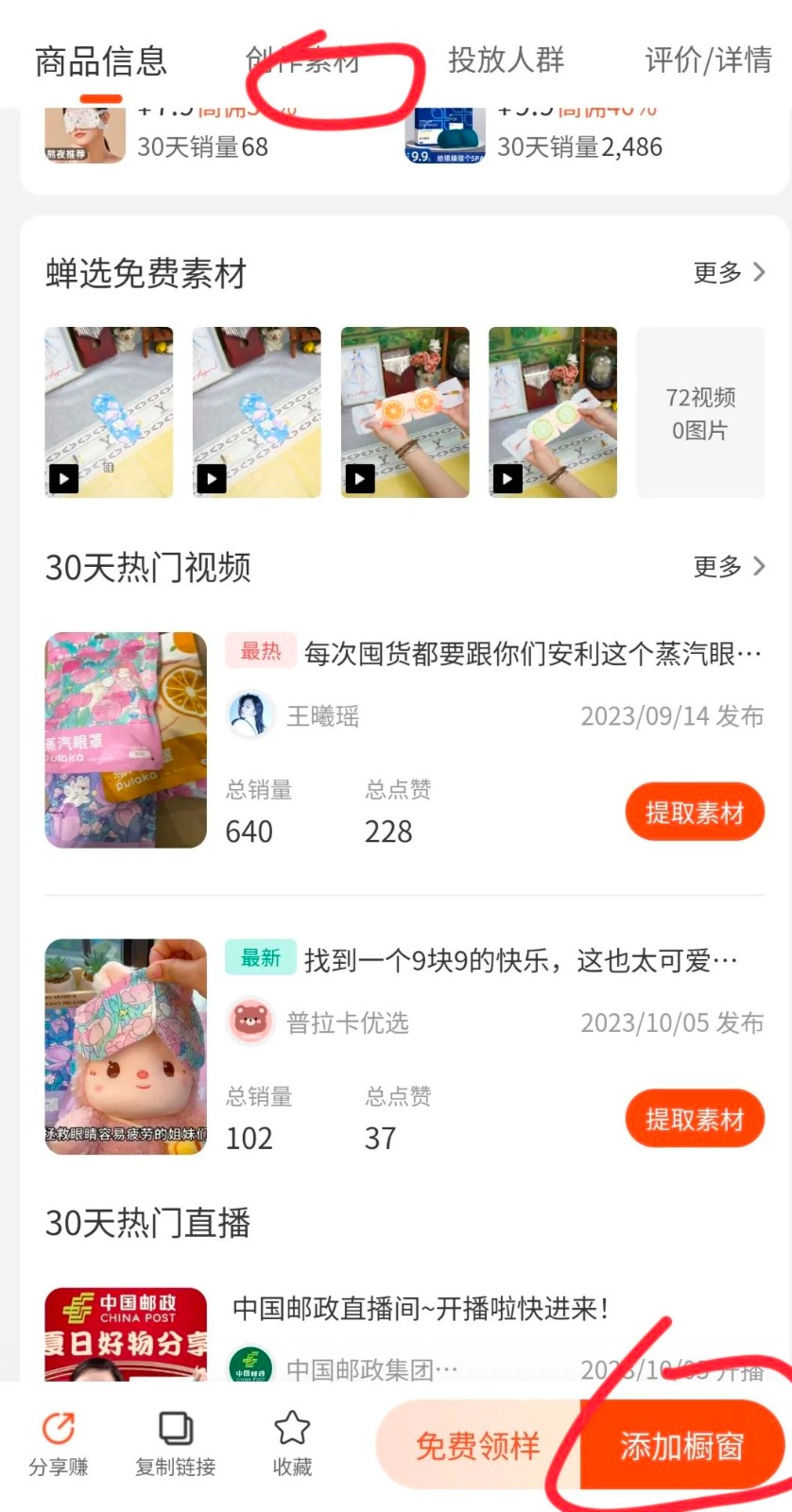Open 普拉卡优选's account avatar
Viewport: 792px width, 1512px height.
pyautogui.click(x=251, y=1022)
